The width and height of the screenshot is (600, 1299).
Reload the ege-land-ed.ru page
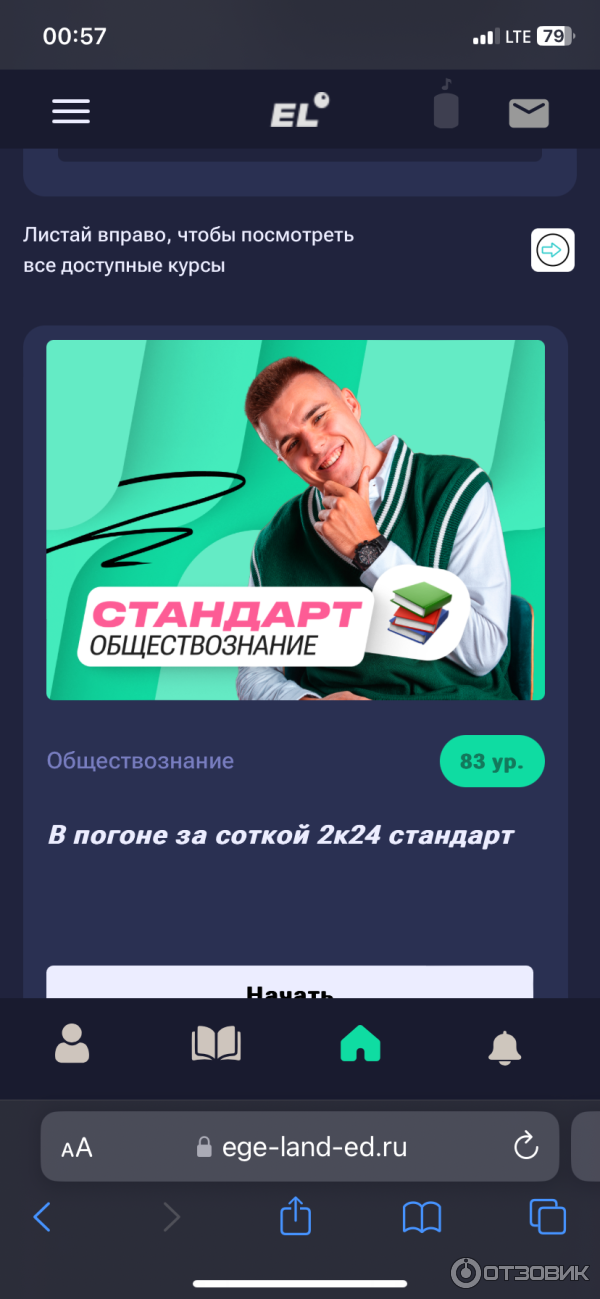tap(526, 1146)
